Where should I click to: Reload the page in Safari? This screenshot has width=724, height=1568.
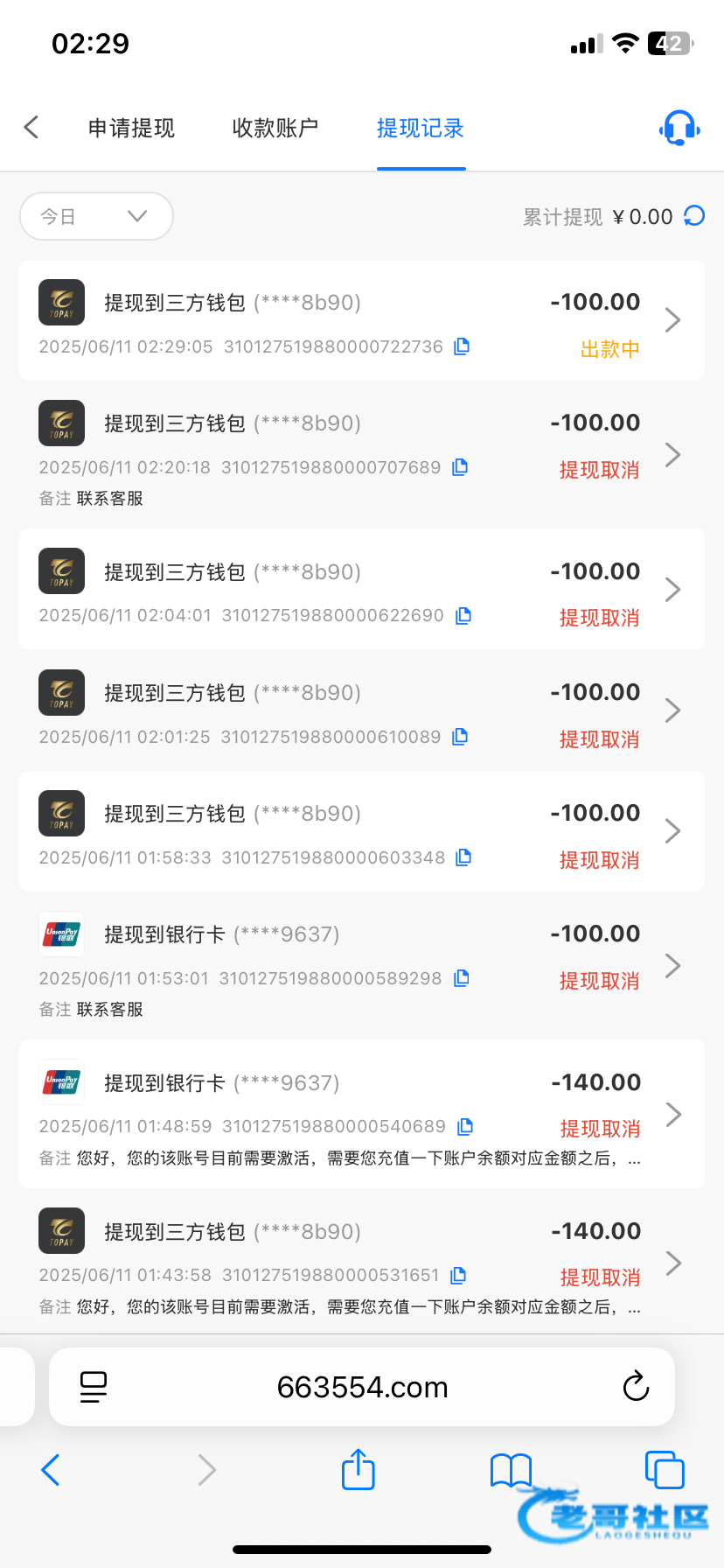636,1386
